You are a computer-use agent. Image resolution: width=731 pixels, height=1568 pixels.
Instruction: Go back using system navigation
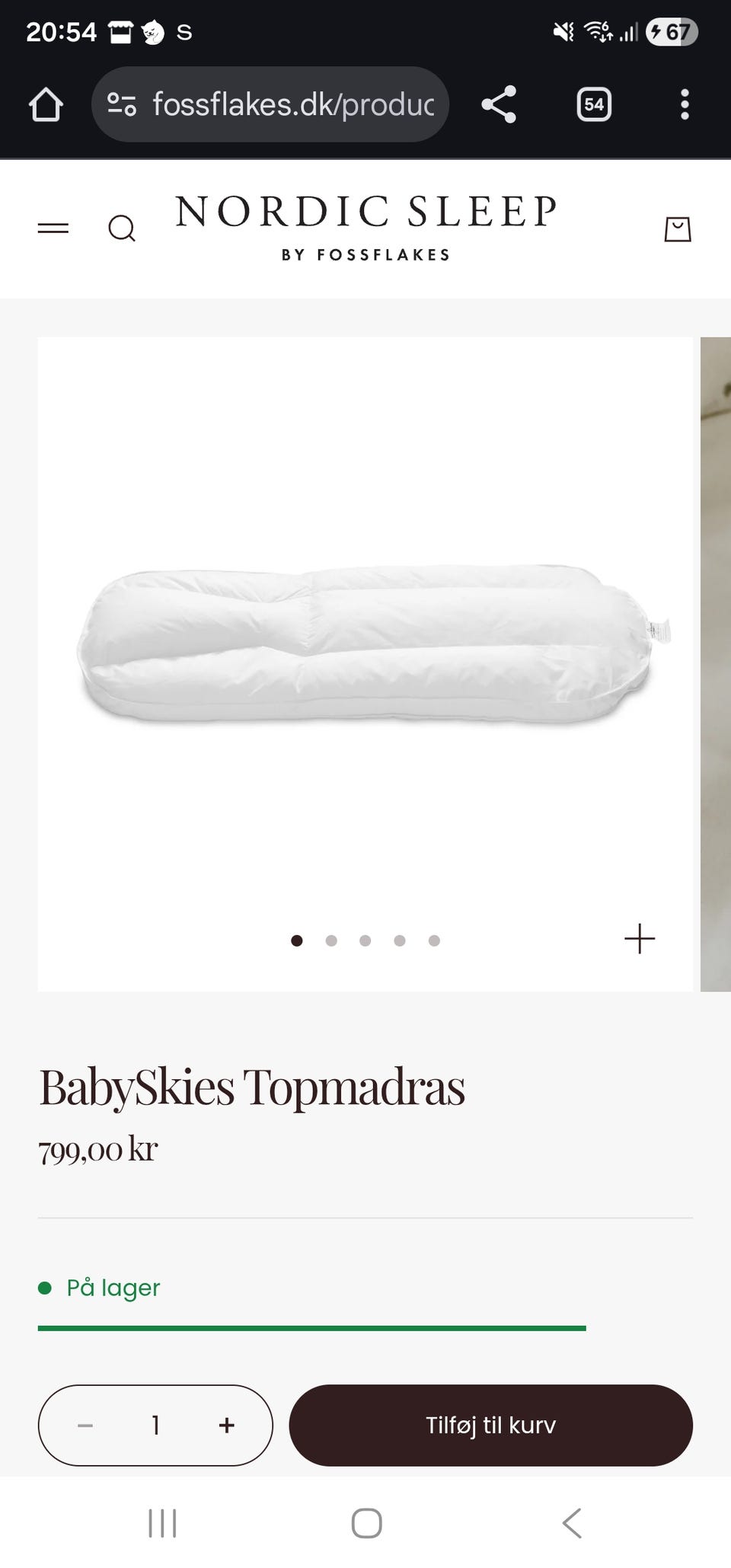point(572,1523)
